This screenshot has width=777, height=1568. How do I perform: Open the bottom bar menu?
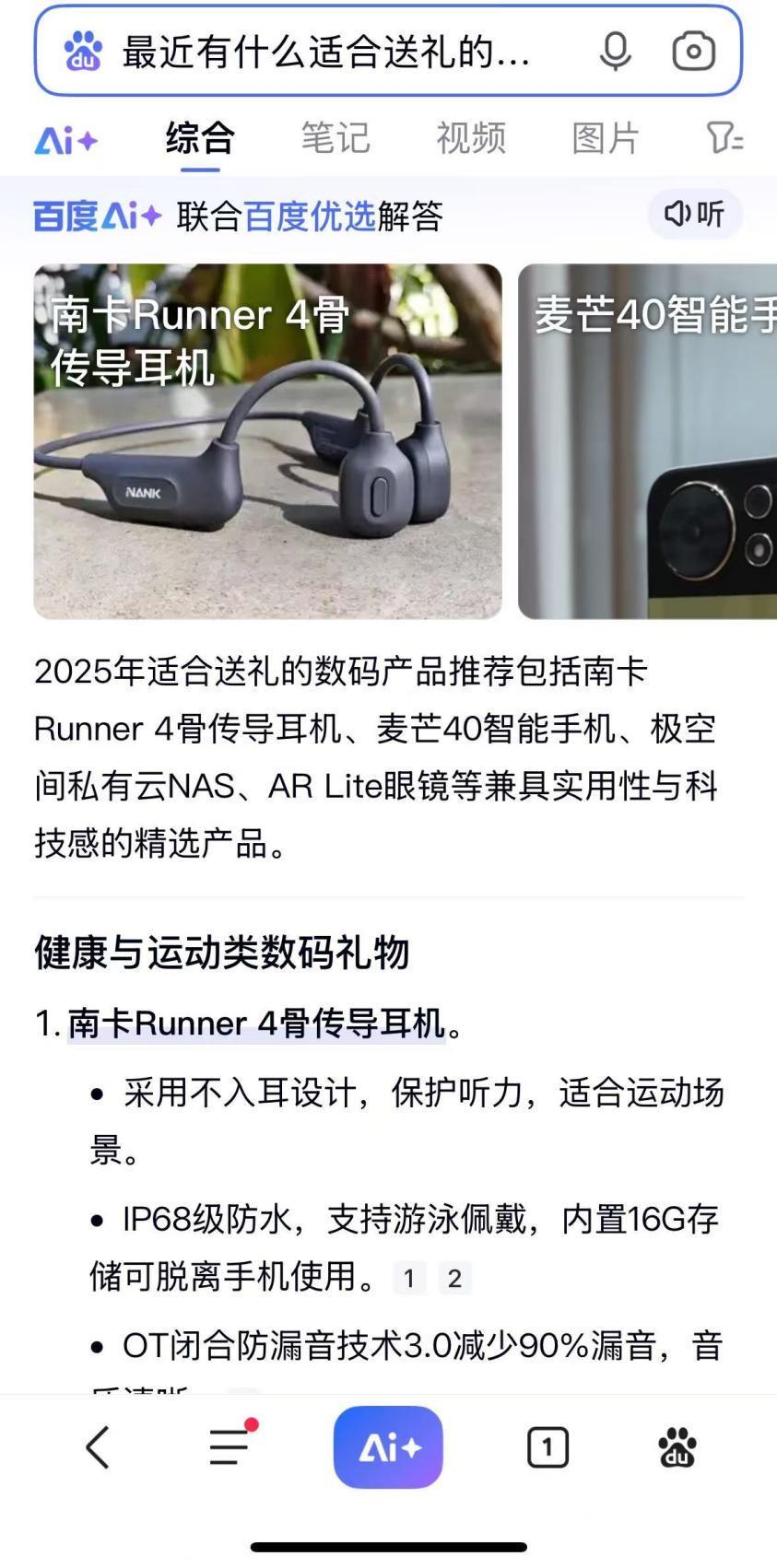[x=230, y=1446]
